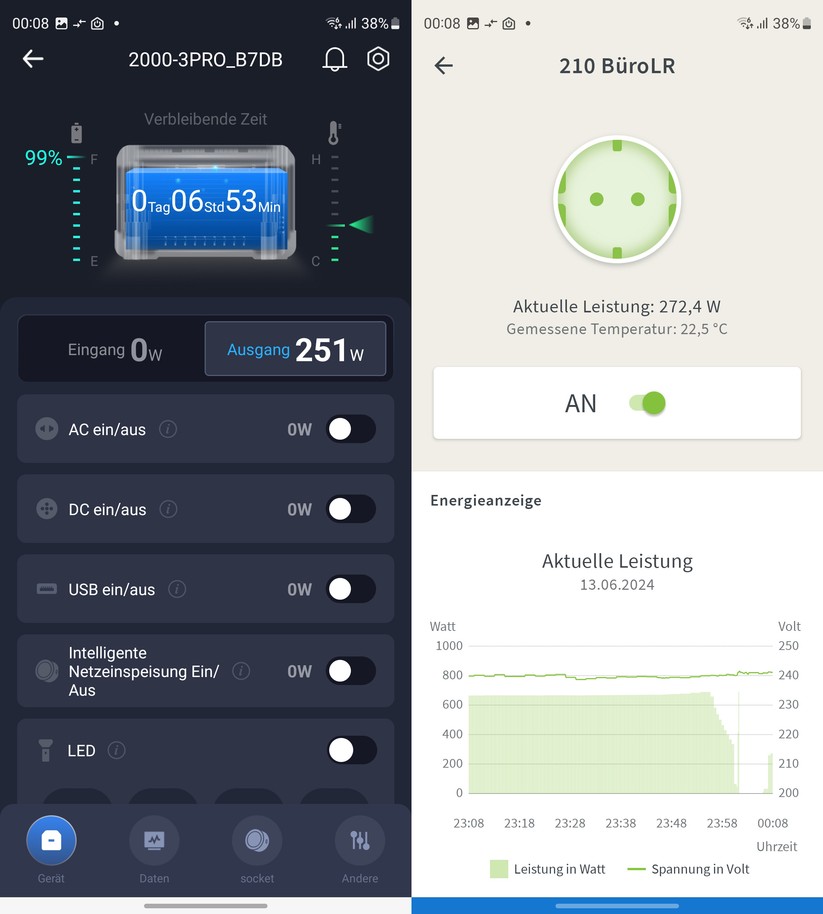Go back from the 2000-3PRO_B7DB device screen
Image resolution: width=823 pixels, height=914 pixels.
(x=33, y=59)
